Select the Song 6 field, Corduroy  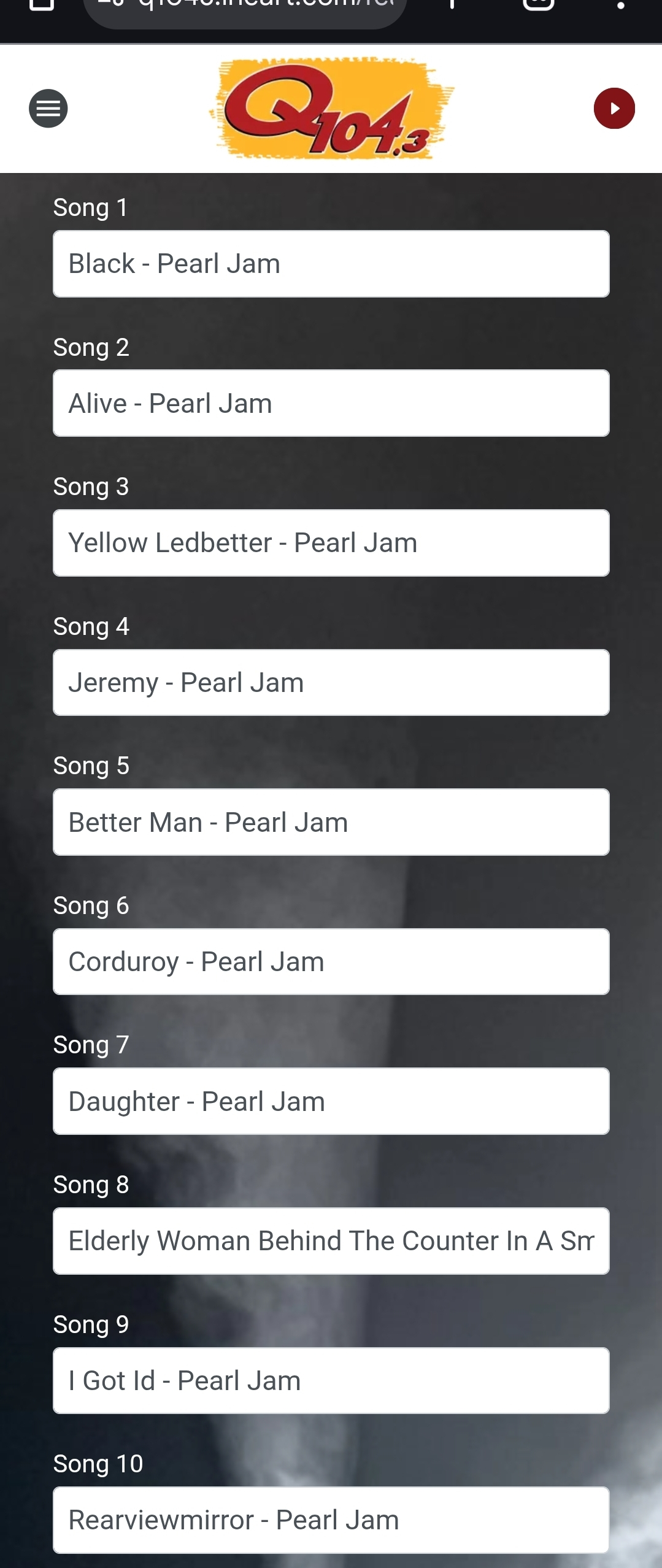coord(331,961)
